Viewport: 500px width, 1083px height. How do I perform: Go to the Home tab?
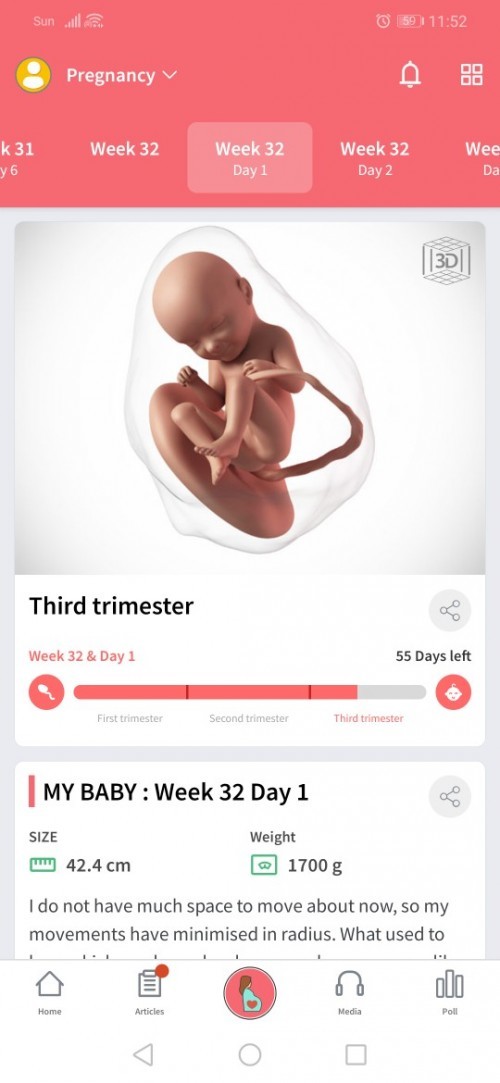coord(50,993)
